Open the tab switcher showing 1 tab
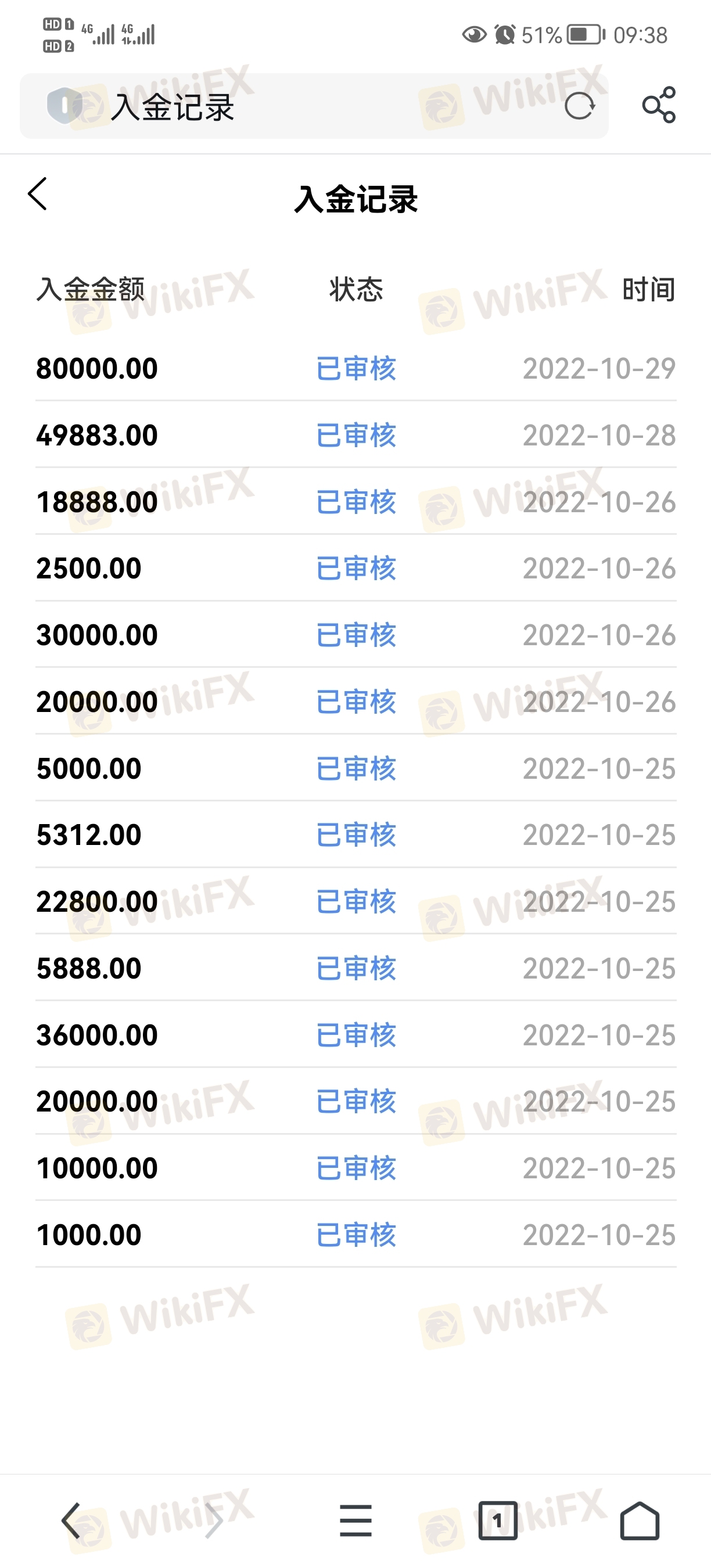711x1568 pixels. coord(497,1520)
